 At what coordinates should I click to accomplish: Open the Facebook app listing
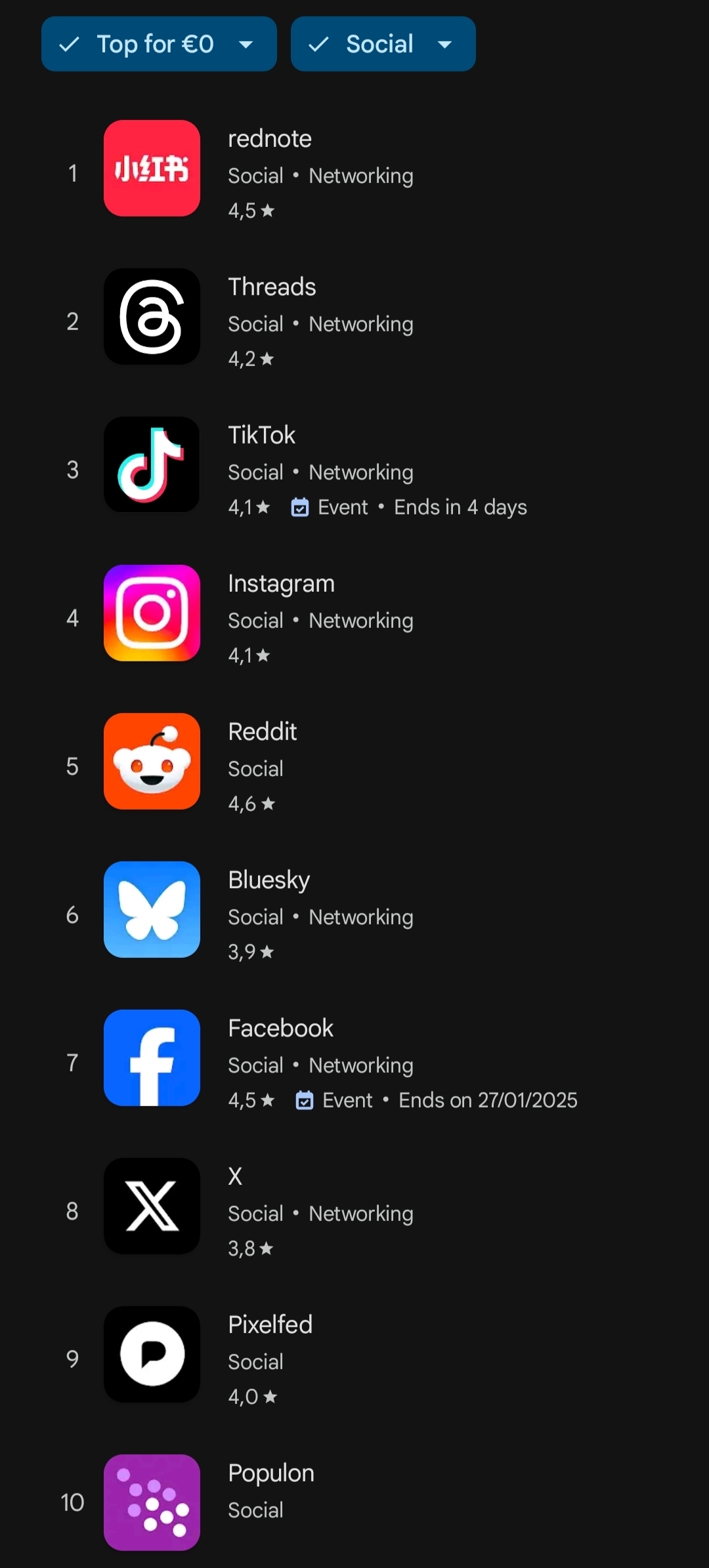(354, 1058)
